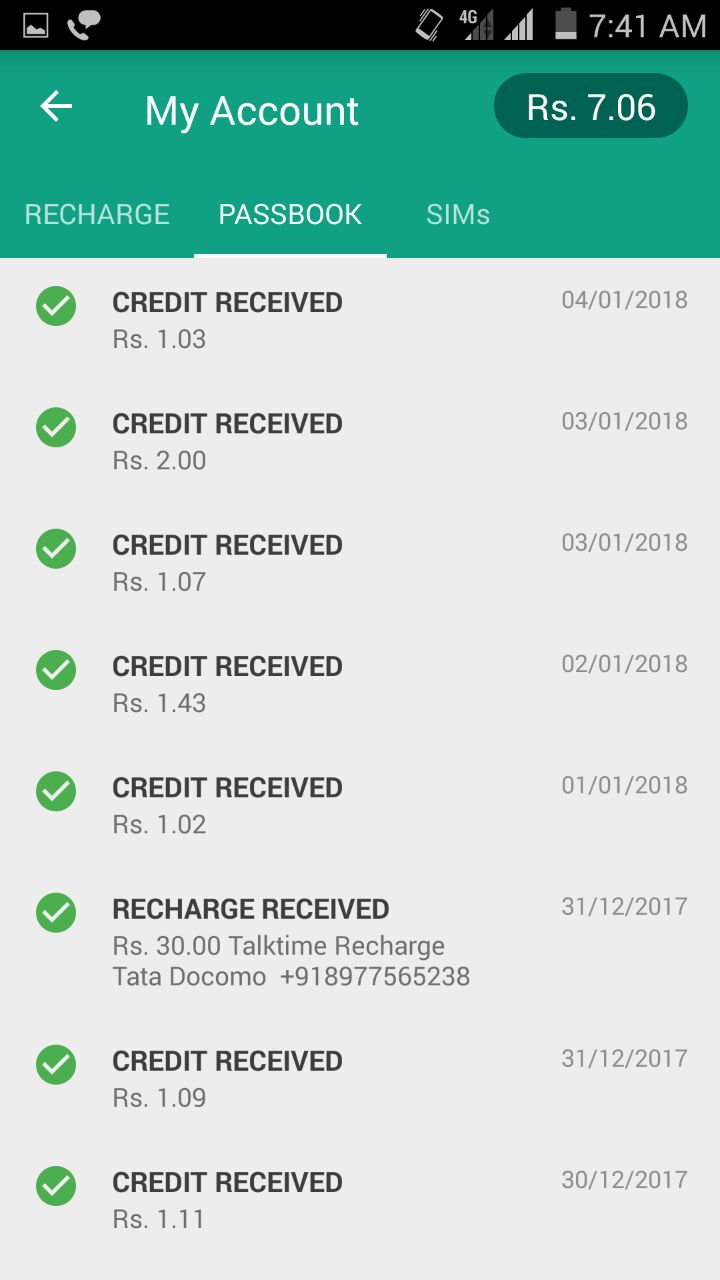Open the SIMs tab
720x1280 pixels.
(458, 214)
